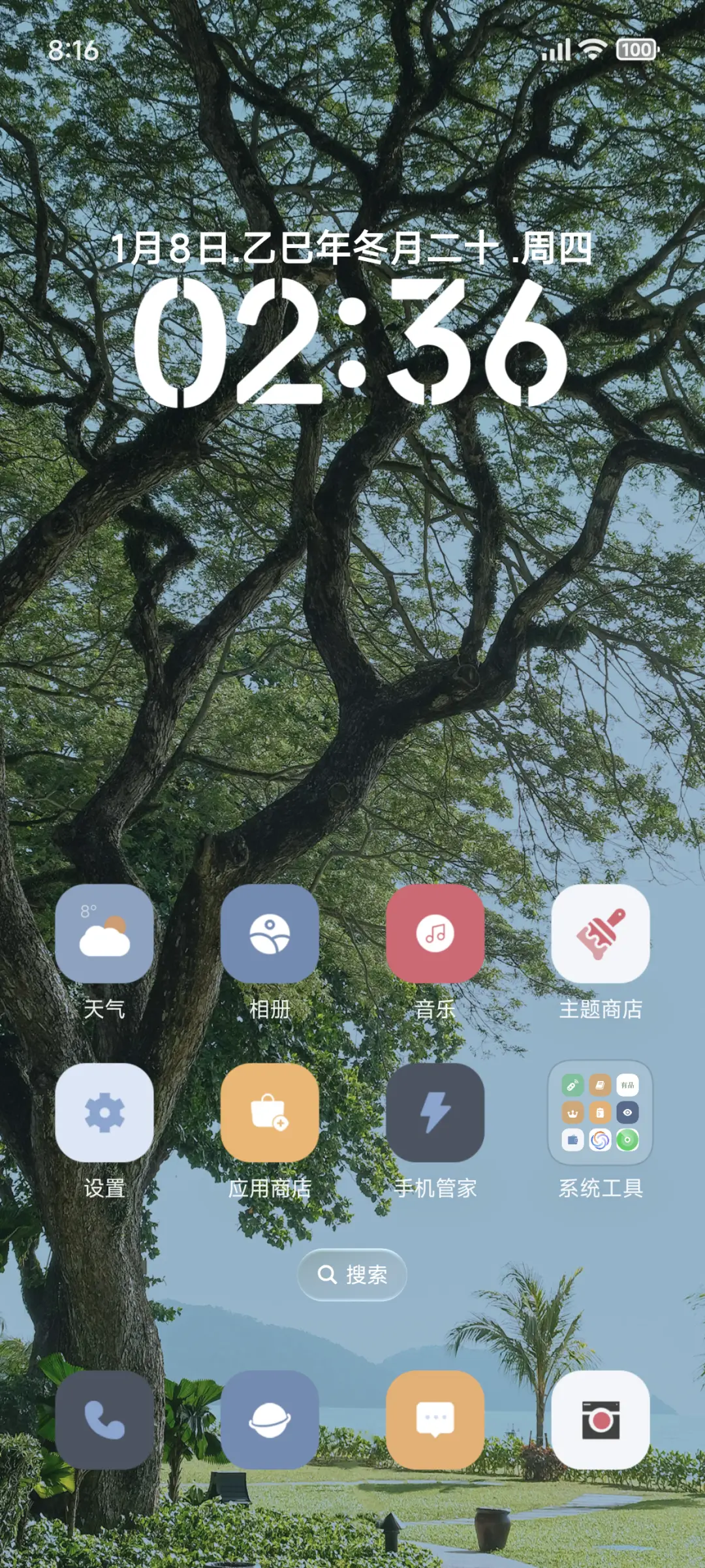Viewport: 705px width, 1568px height.
Task: Tap the 100 battery indicator
Action: [638, 50]
